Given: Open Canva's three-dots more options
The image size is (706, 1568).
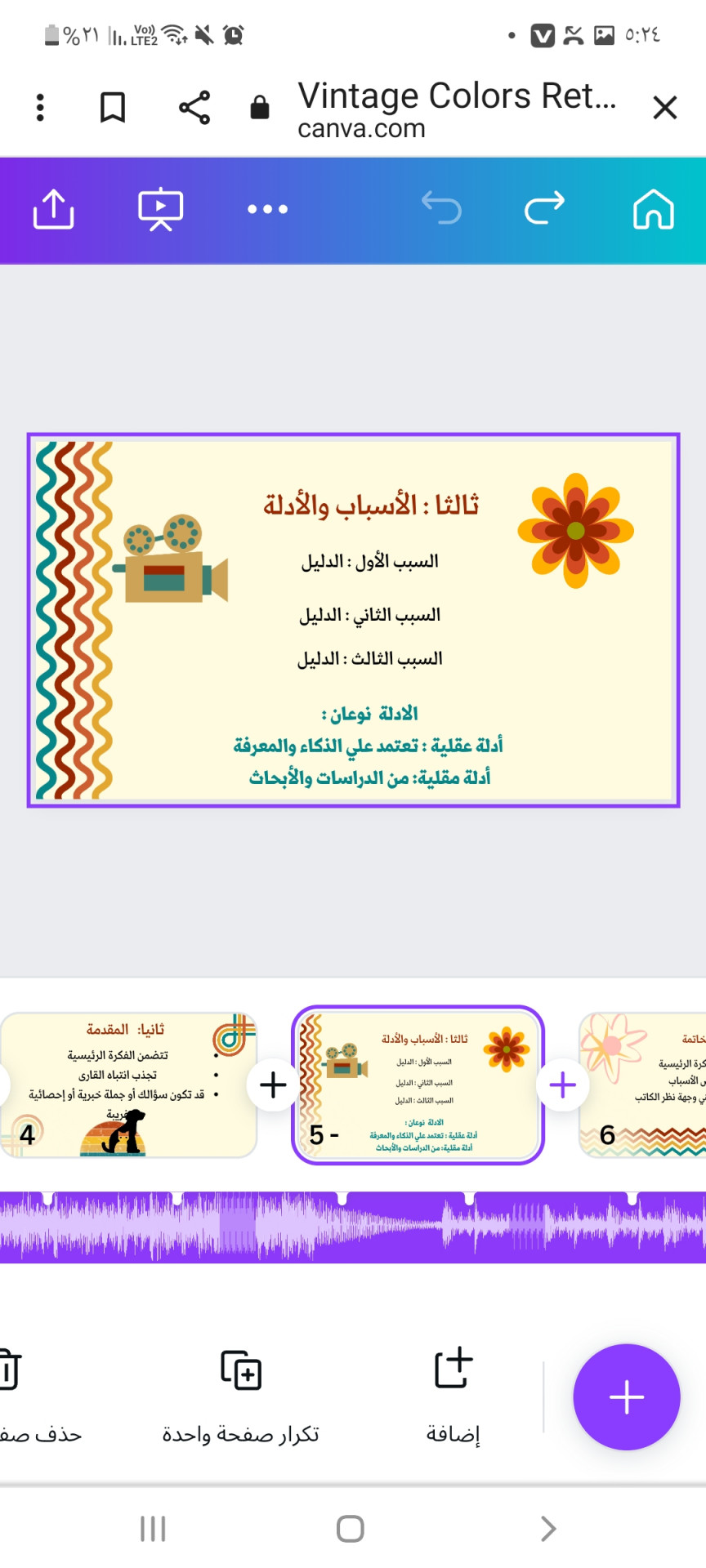Looking at the screenshot, I should click(267, 209).
